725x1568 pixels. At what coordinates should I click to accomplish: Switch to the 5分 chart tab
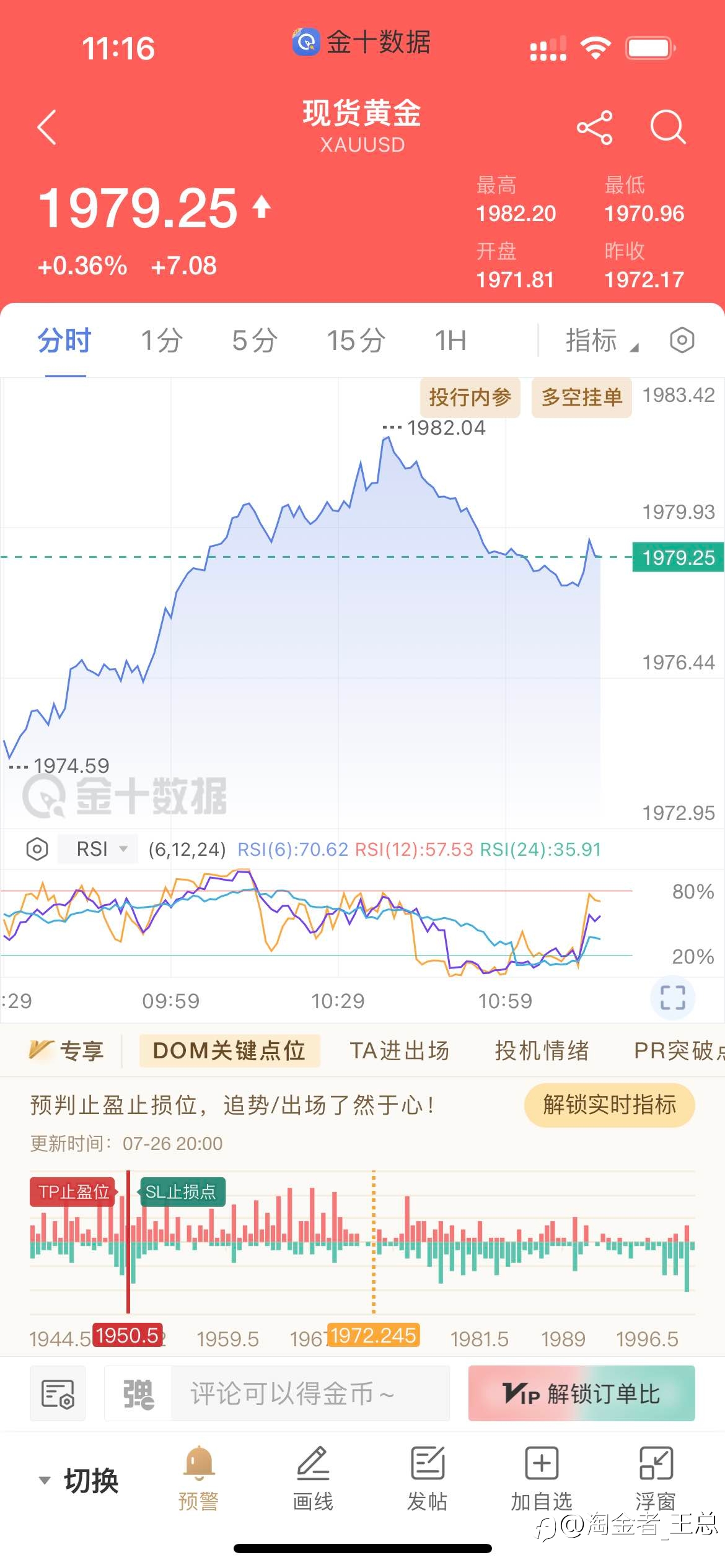tap(255, 341)
